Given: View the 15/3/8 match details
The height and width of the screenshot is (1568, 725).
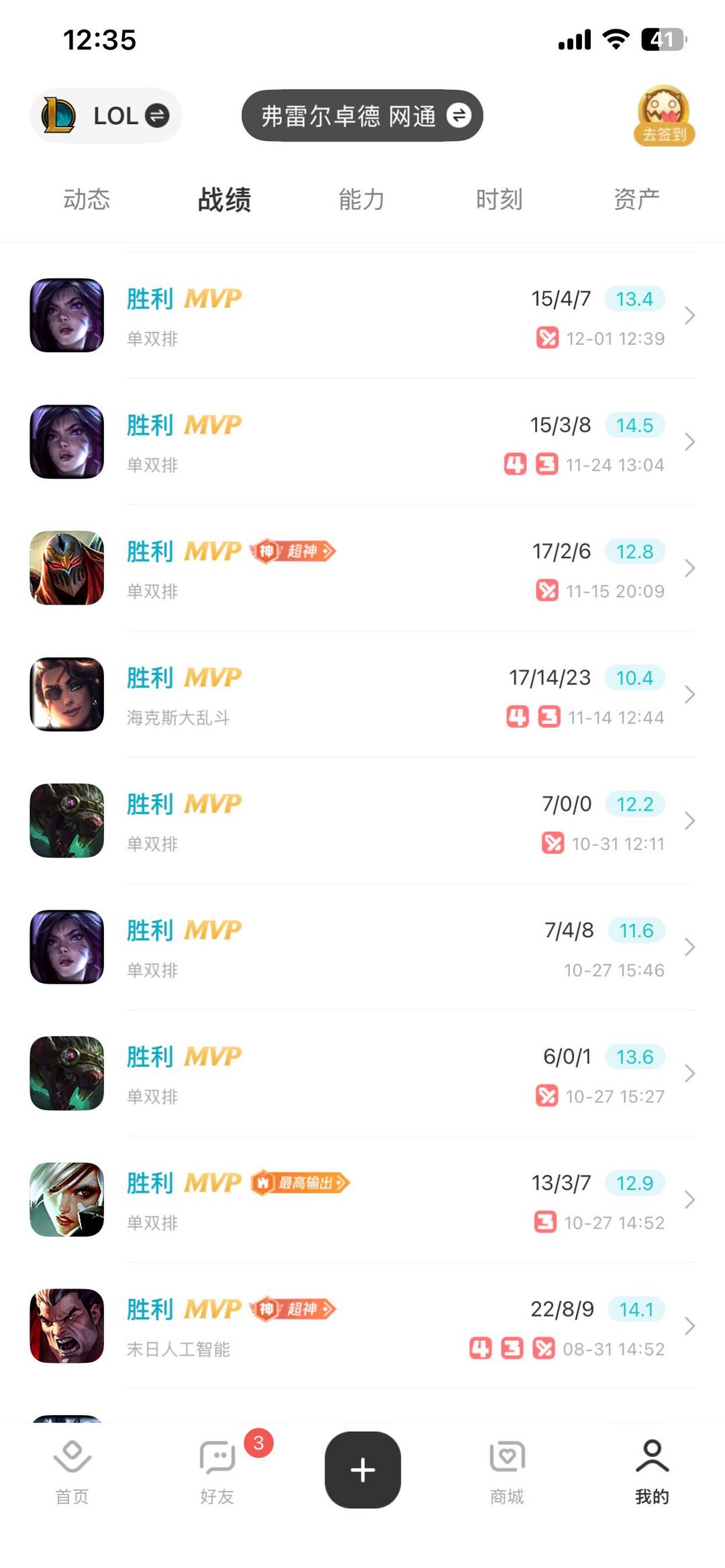Looking at the screenshot, I should coord(362,441).
